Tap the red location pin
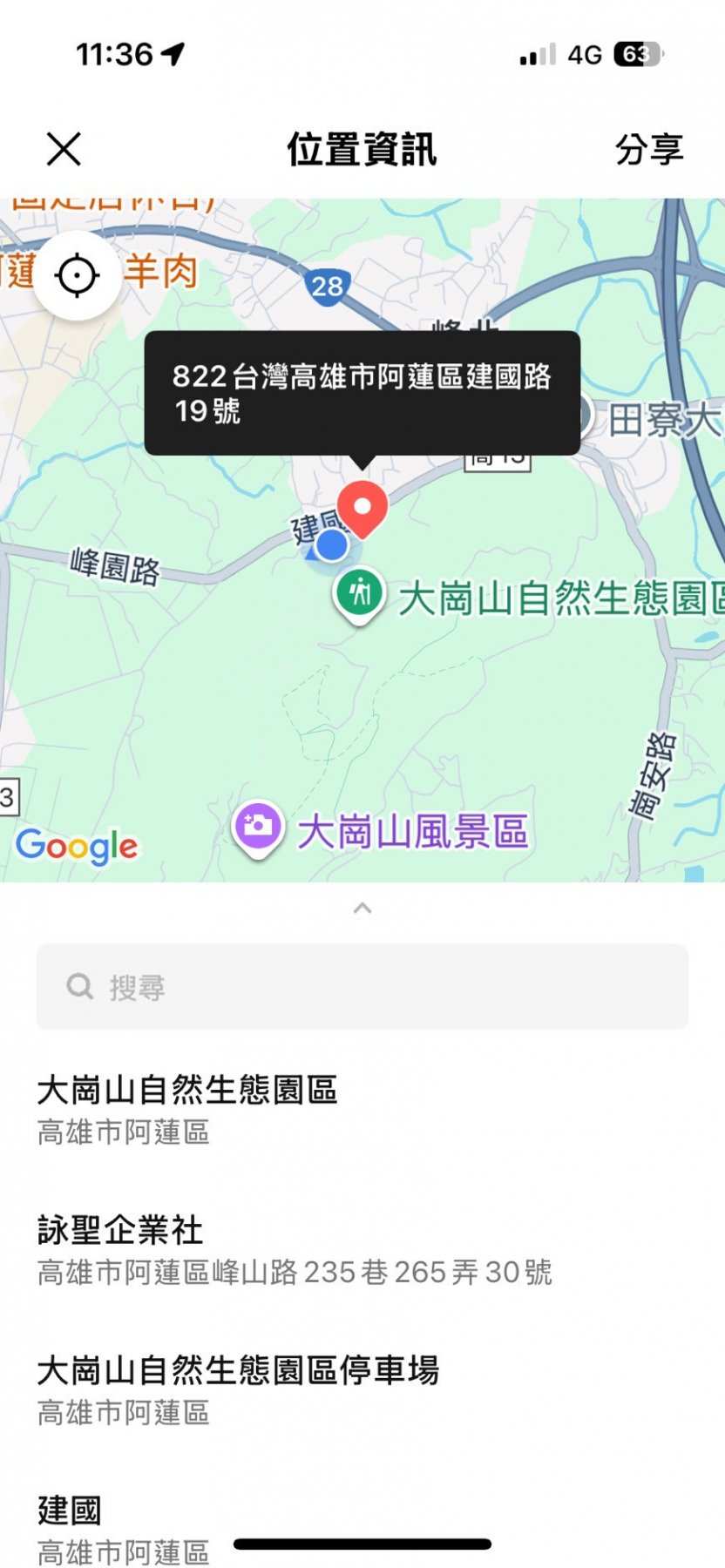The image size is (725, 1568). [x=362, y=507]
